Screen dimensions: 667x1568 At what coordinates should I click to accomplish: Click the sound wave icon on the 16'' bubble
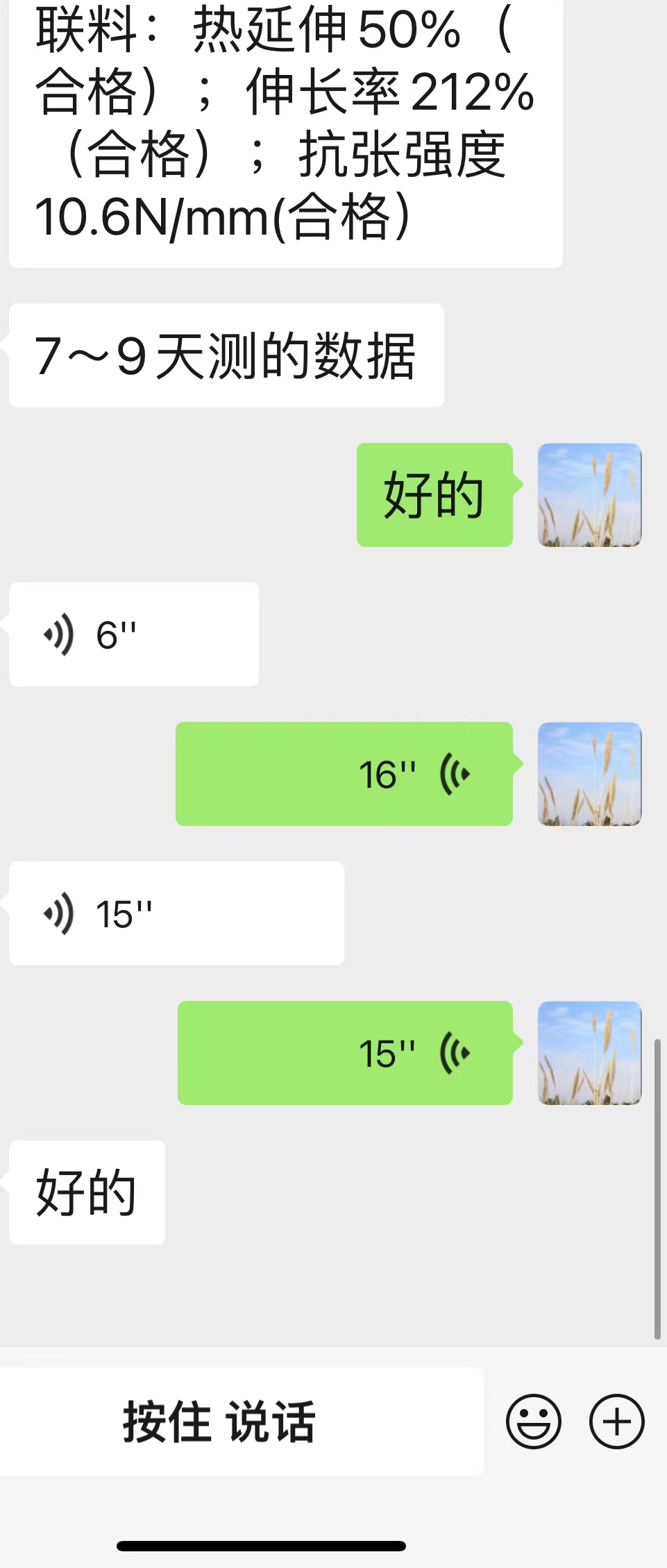[x=455, y=772]
